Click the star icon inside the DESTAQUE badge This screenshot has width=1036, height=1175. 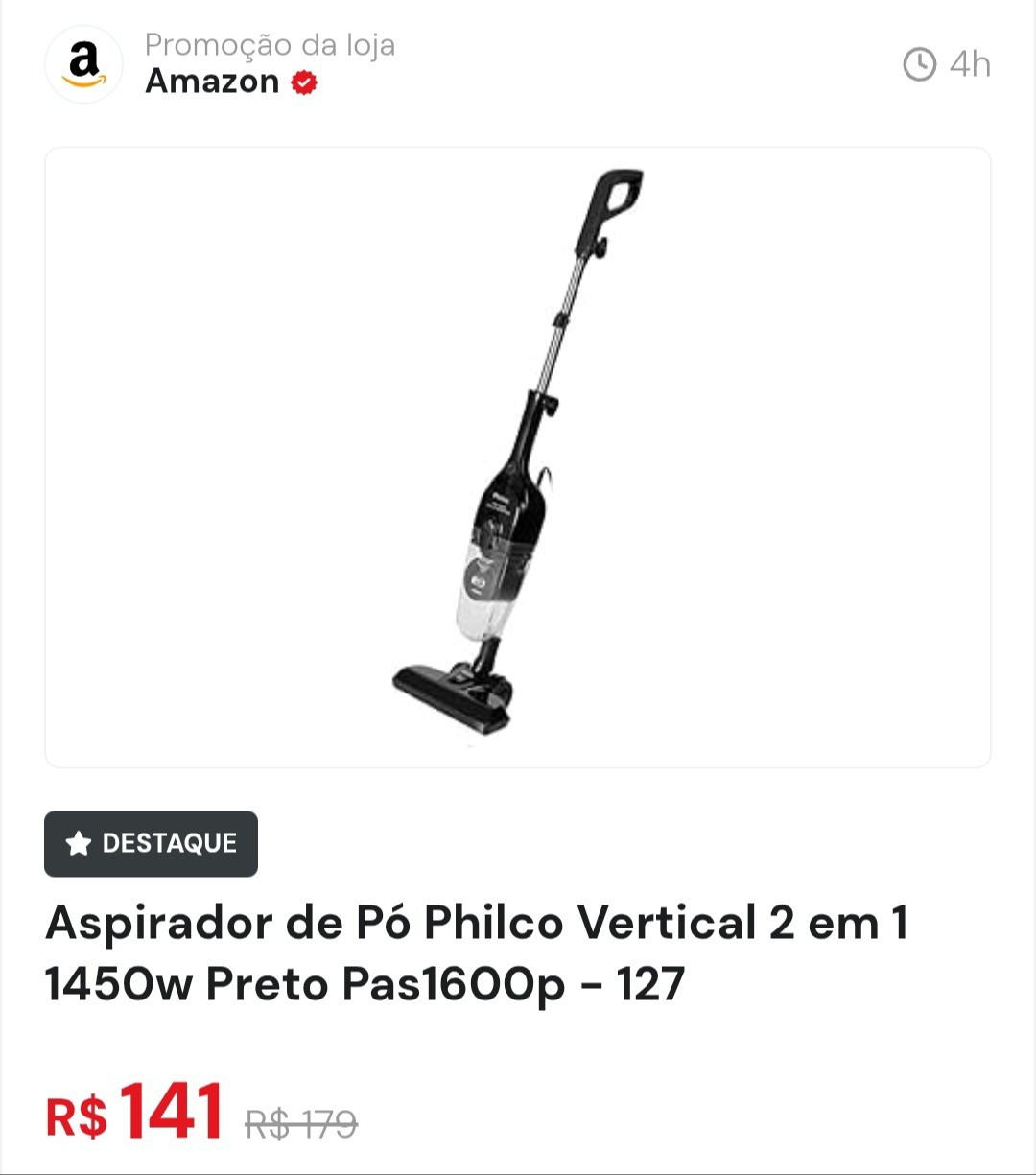click(79, 843)
